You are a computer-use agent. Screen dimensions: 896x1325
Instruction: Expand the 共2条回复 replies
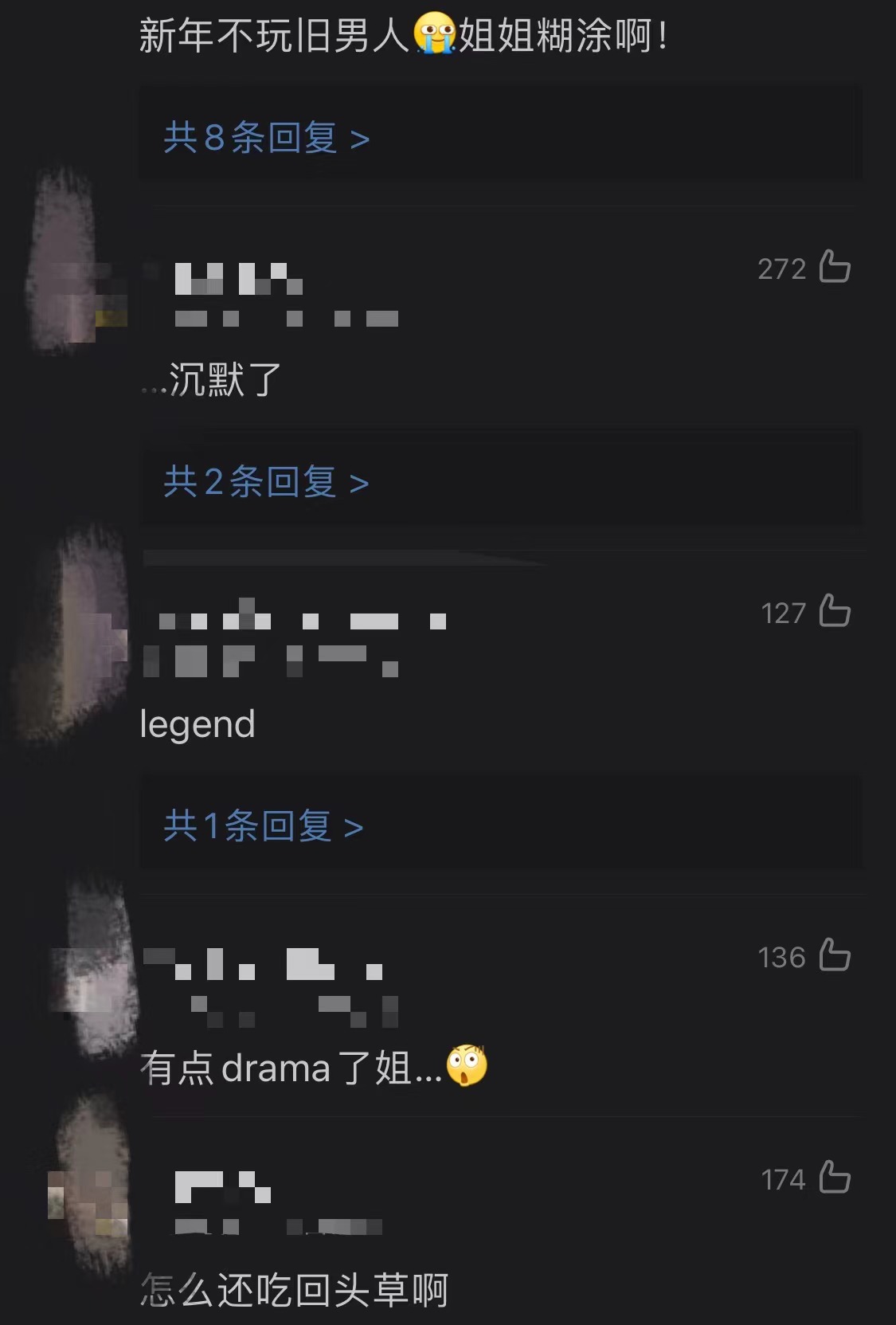click(266, 482)
